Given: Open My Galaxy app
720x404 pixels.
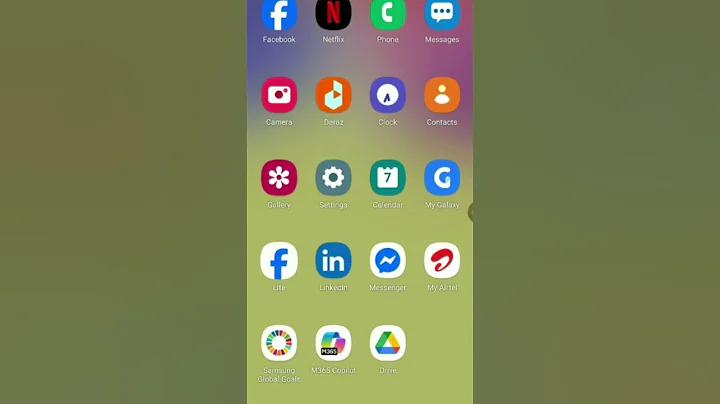Looking at the screenshot, I should point(442,178).
